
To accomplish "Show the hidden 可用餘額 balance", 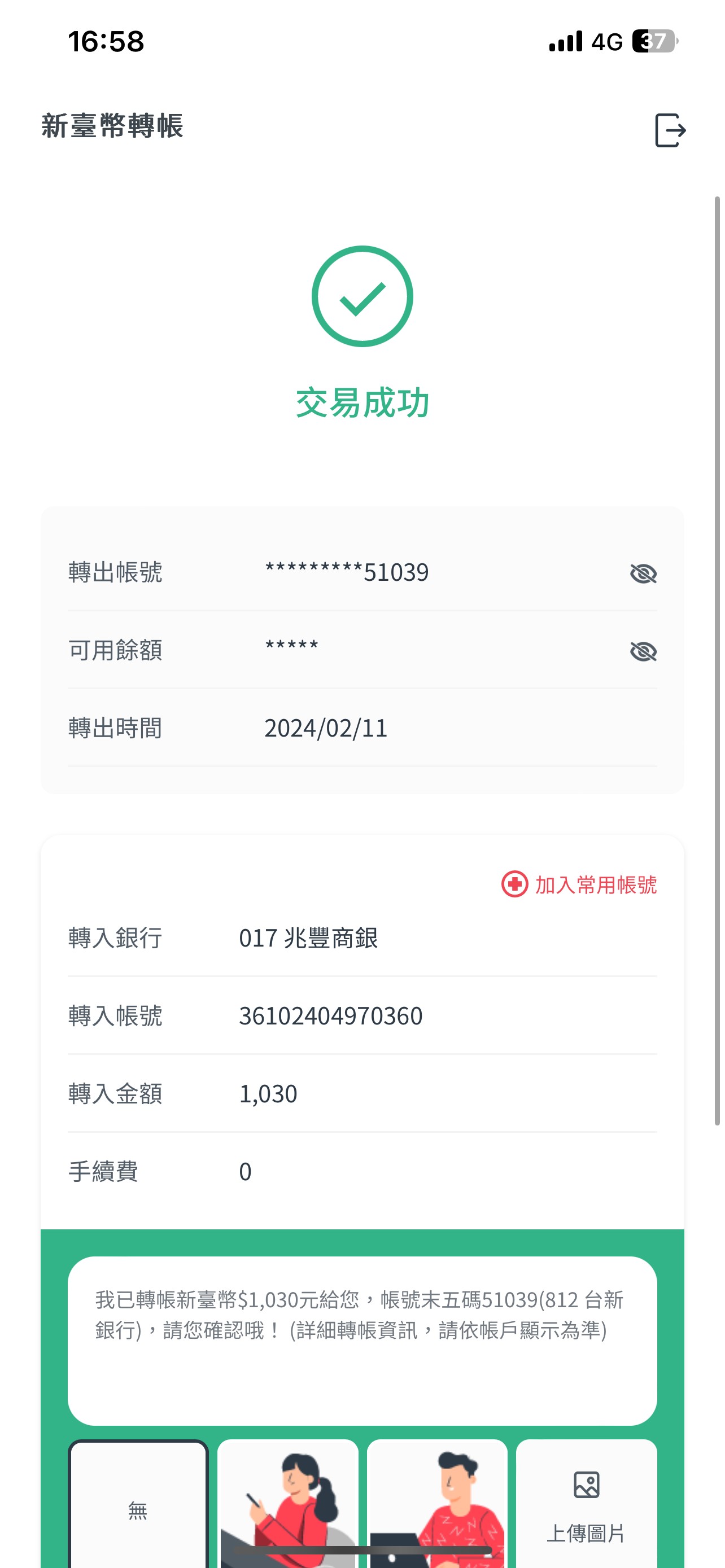I will [643, 651].
